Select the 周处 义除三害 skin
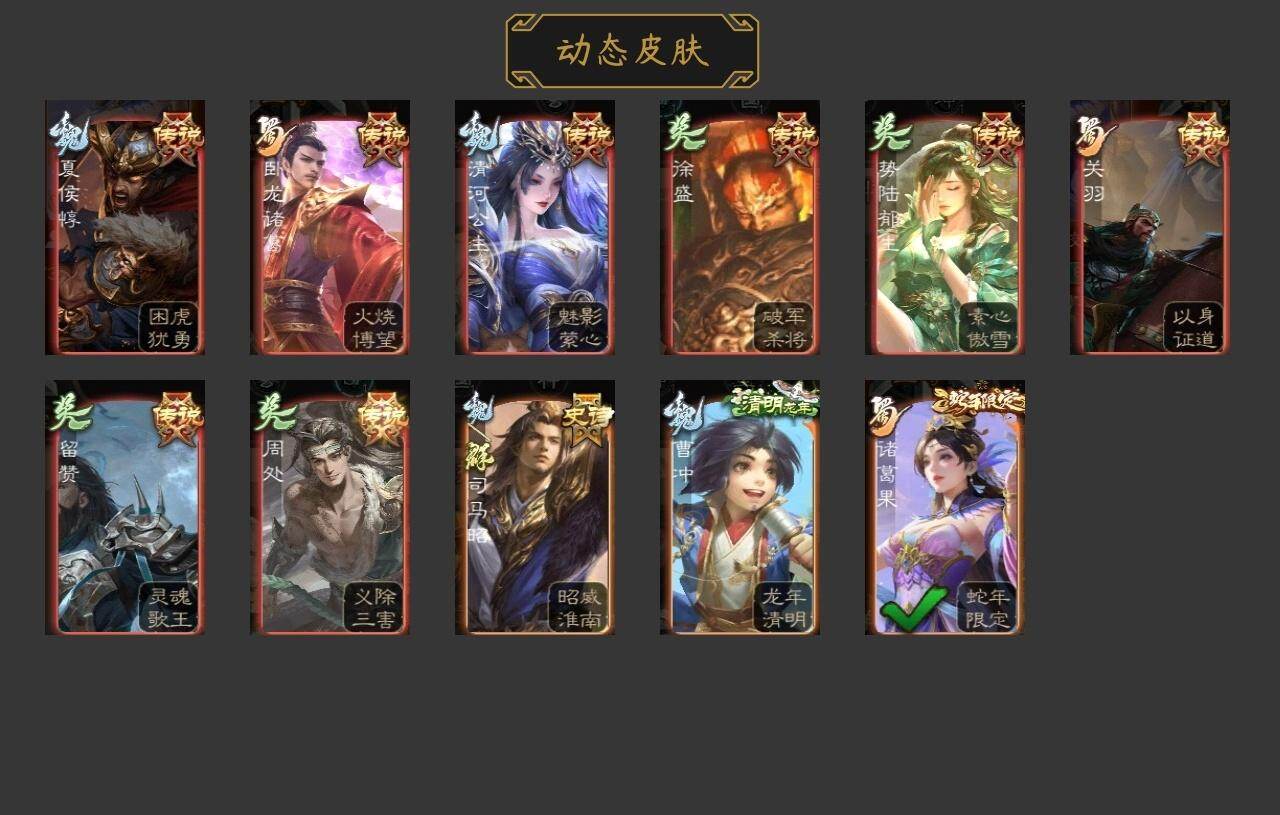1280x815 pixels. (x=330, y=508)
